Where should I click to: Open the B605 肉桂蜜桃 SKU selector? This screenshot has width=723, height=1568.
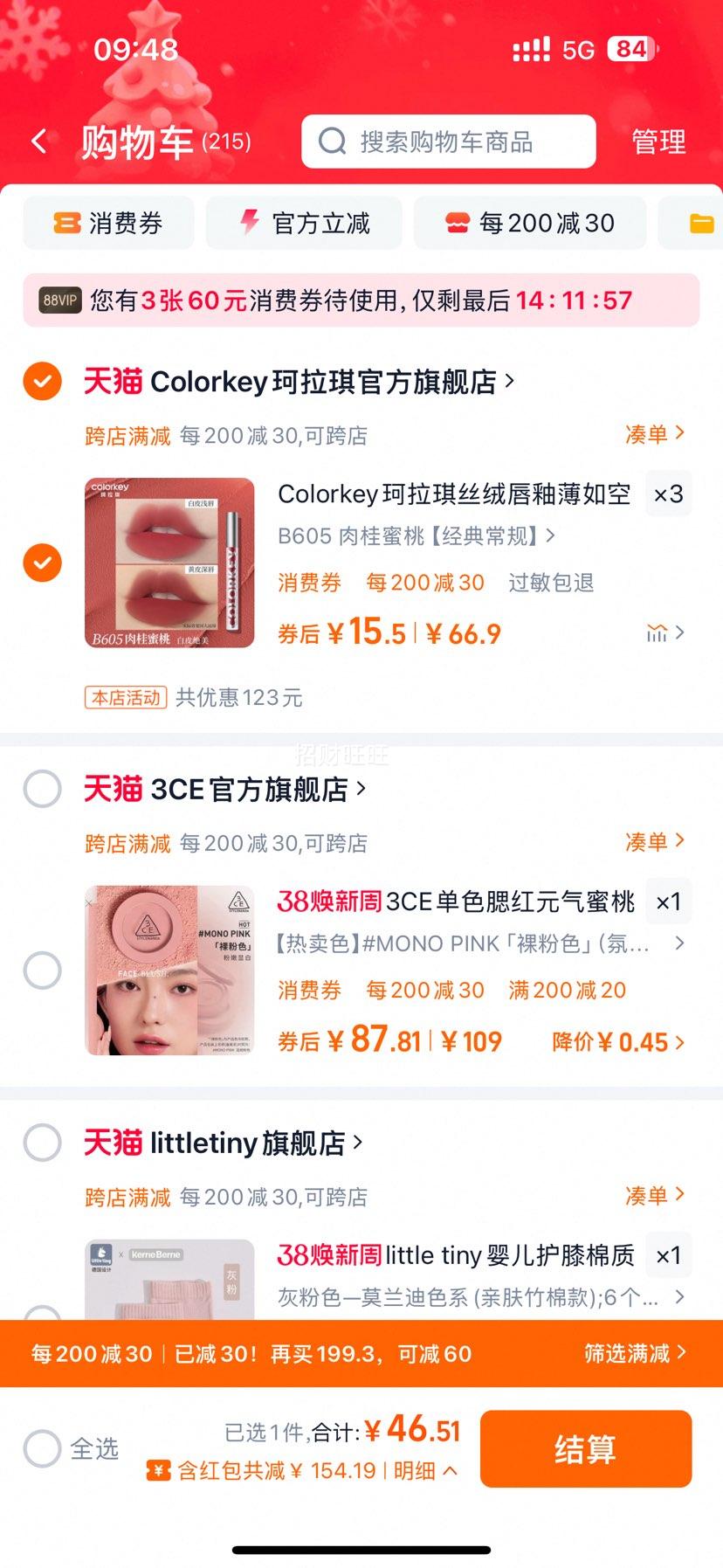[x=412, y=536]
